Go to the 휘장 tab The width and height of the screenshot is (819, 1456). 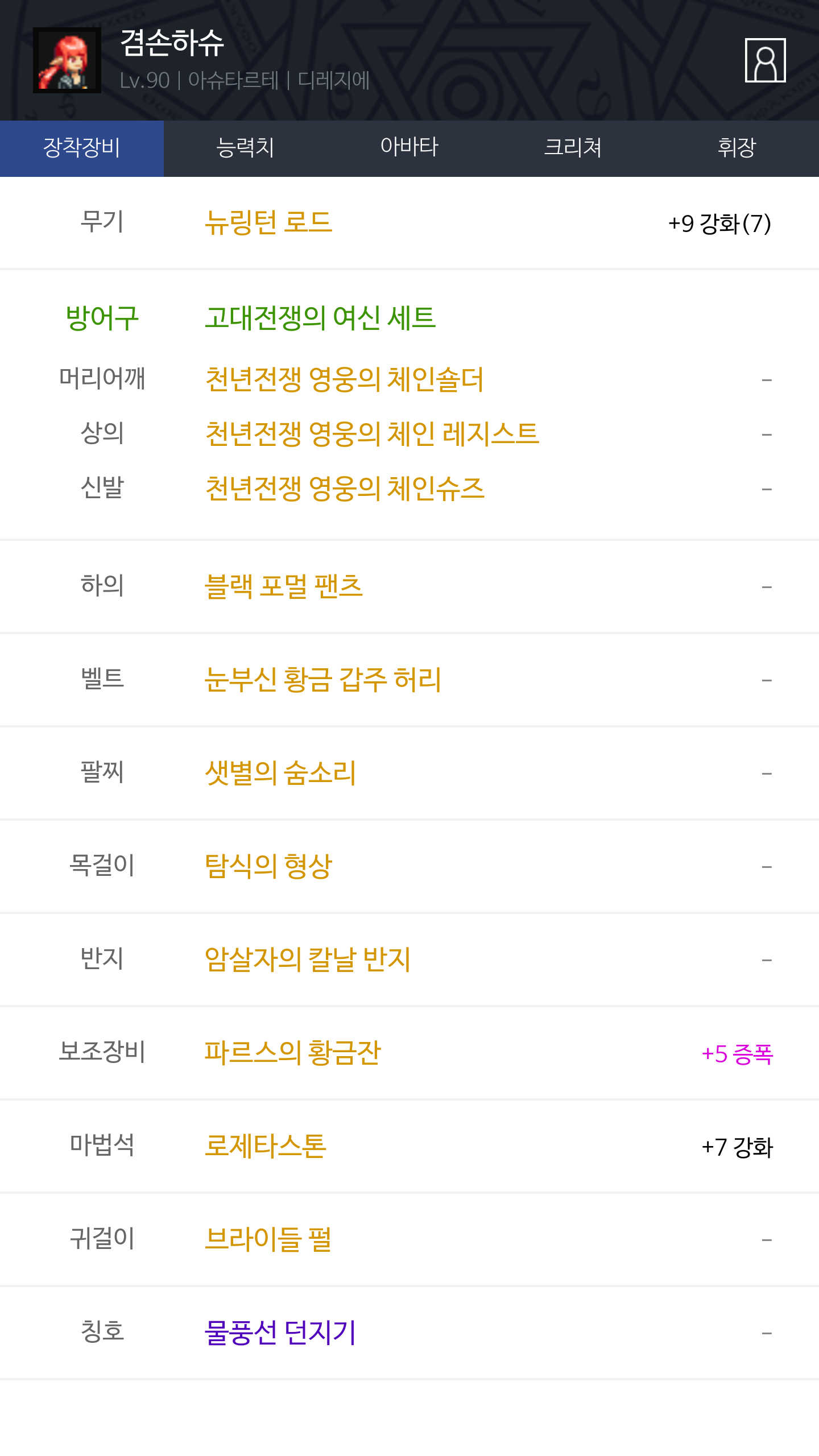click(x=737, y=148)
